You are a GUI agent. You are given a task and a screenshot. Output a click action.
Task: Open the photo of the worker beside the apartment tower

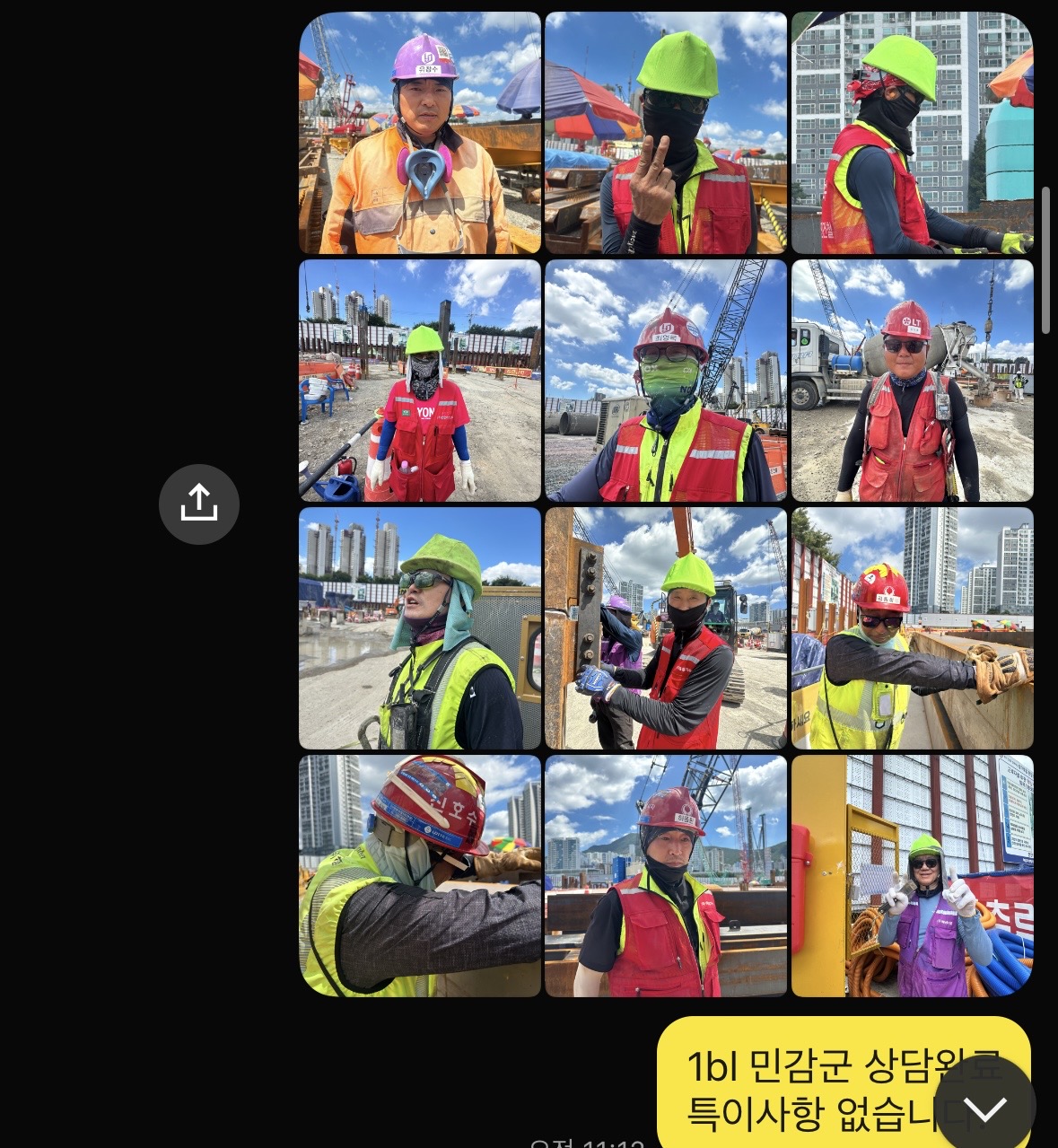(912, 133)
